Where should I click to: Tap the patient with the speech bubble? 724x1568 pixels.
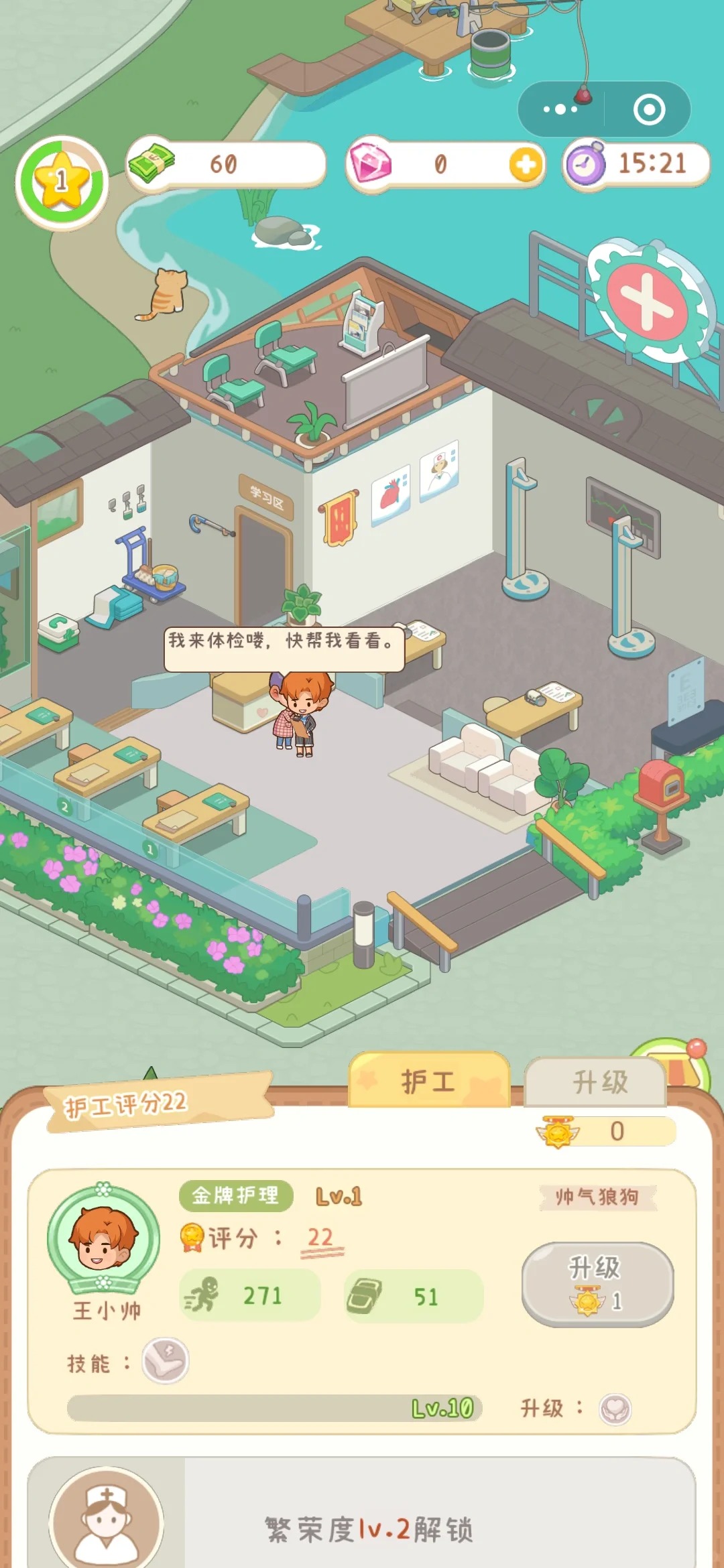(x=300, y=714)
